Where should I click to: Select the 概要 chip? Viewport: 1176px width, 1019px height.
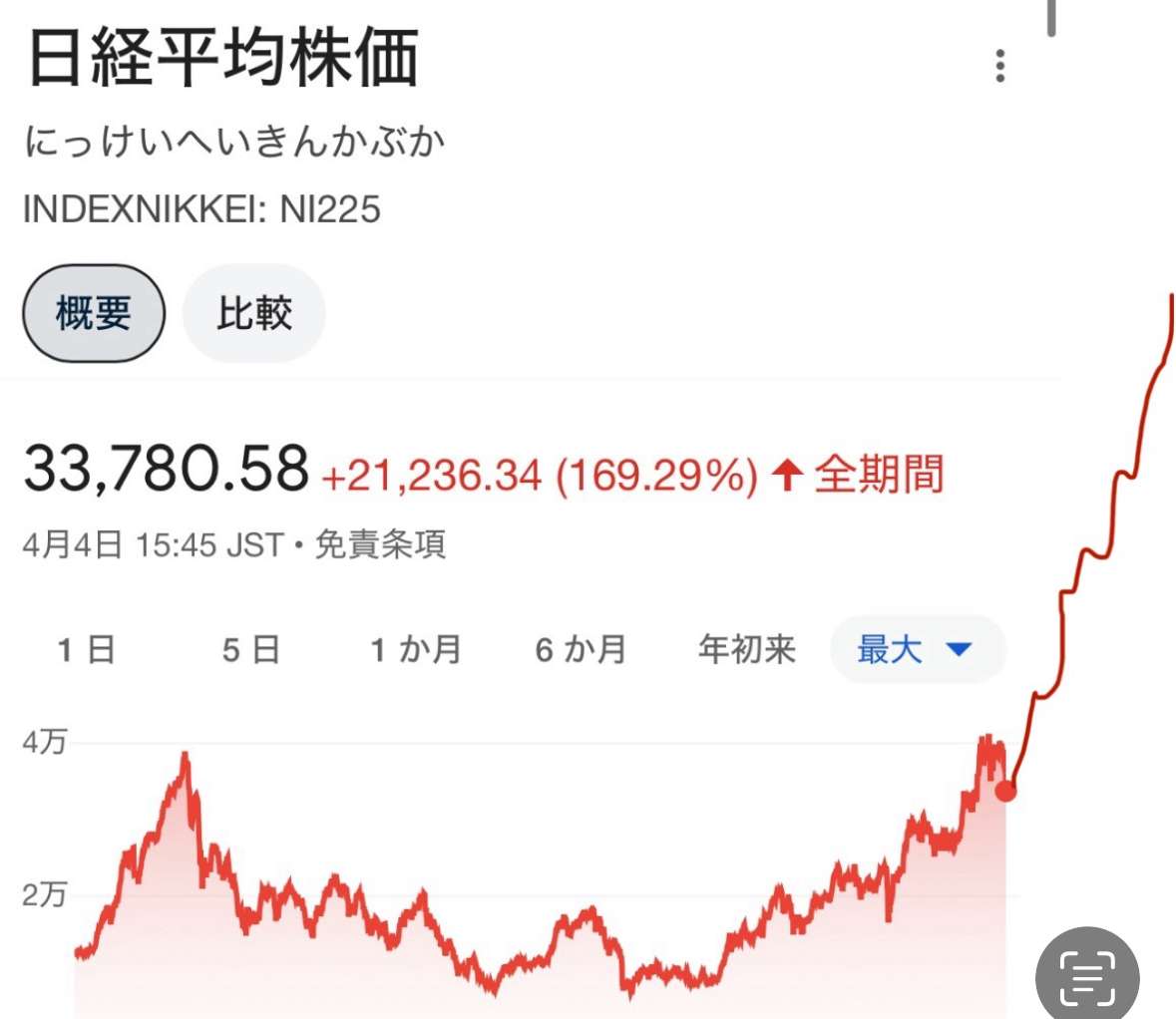pos(94,313)
